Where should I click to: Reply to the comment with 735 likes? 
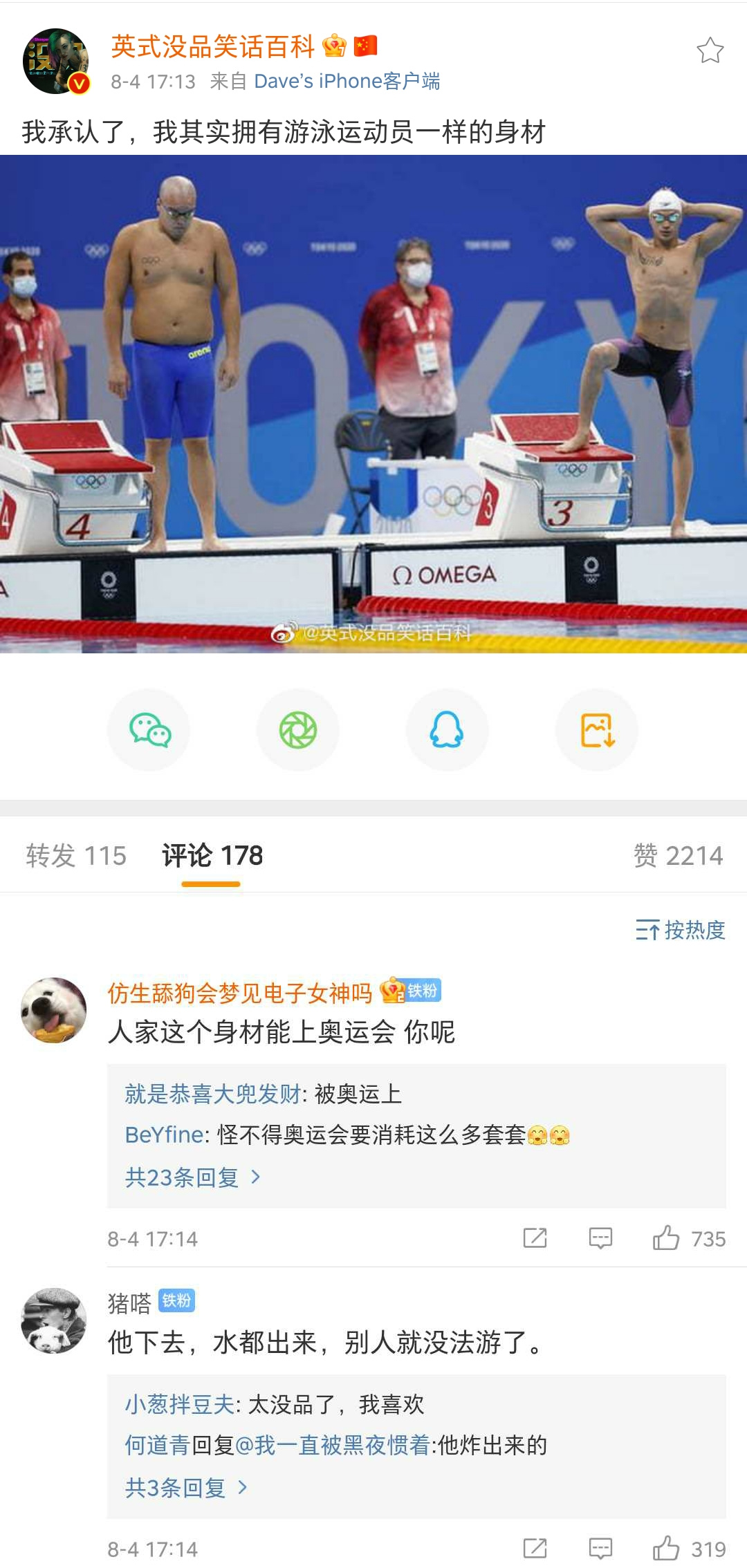600,1238
